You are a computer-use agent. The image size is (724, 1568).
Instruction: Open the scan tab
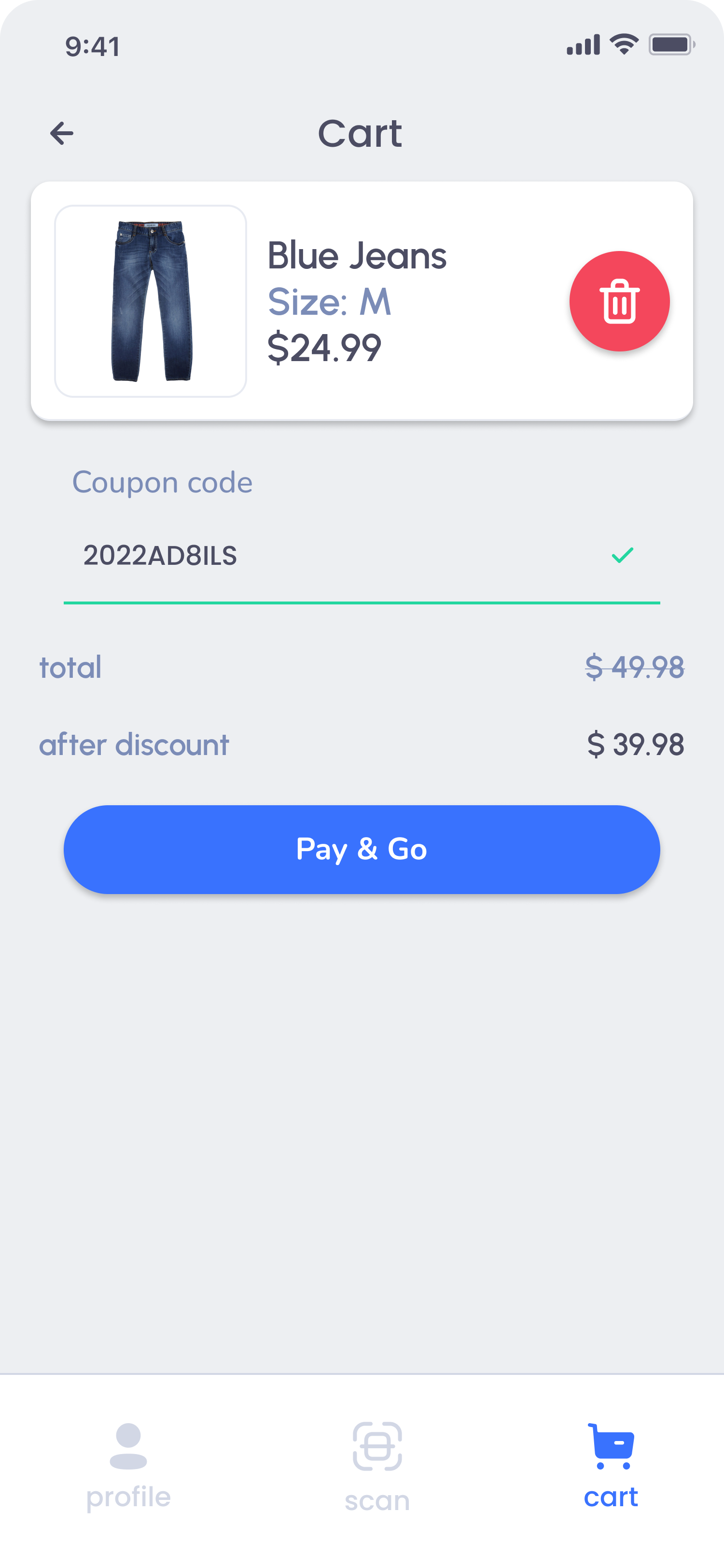click(377, 1467)
